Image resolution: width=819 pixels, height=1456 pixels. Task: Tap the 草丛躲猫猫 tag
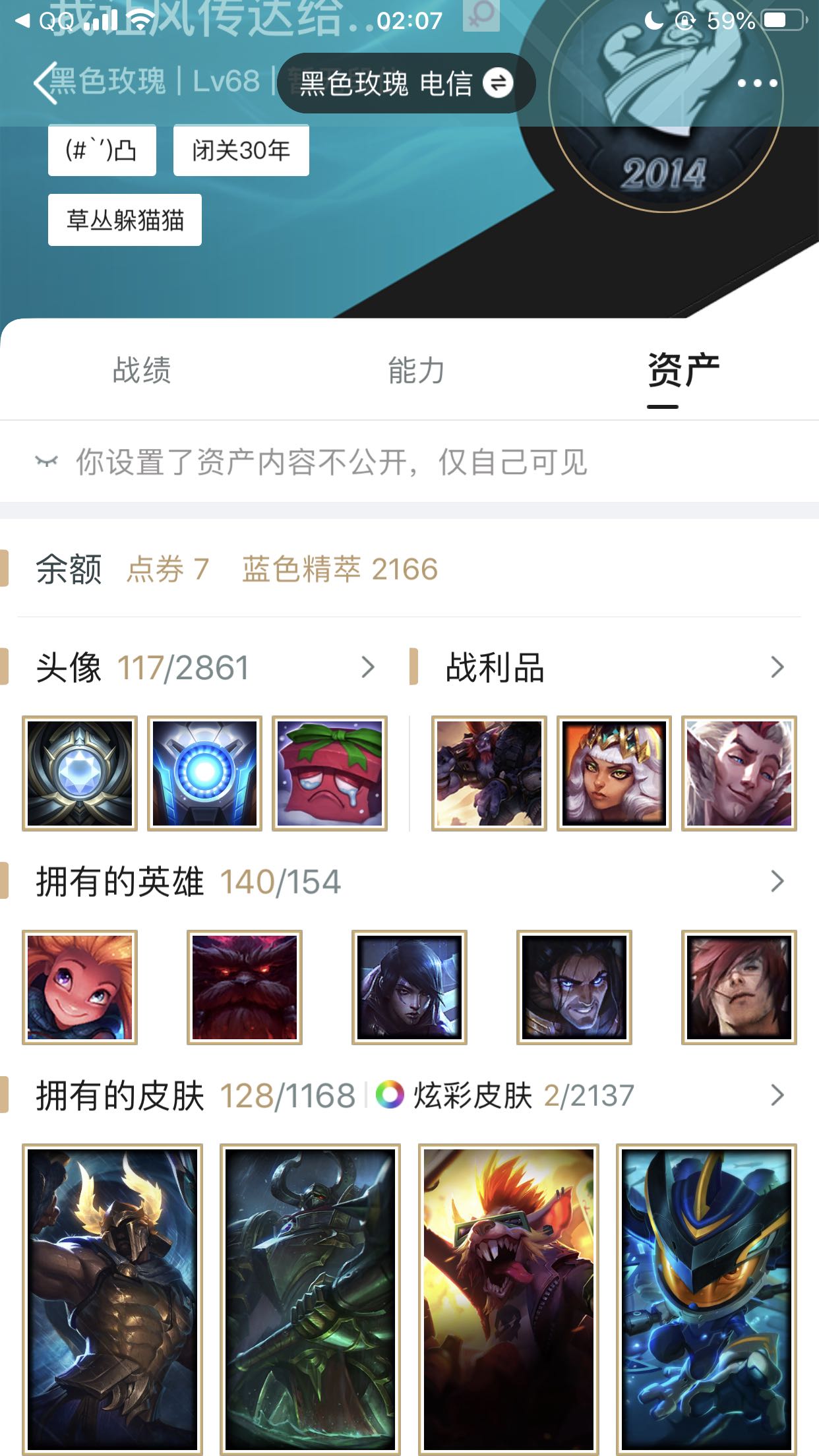click(x=125, y=220)
